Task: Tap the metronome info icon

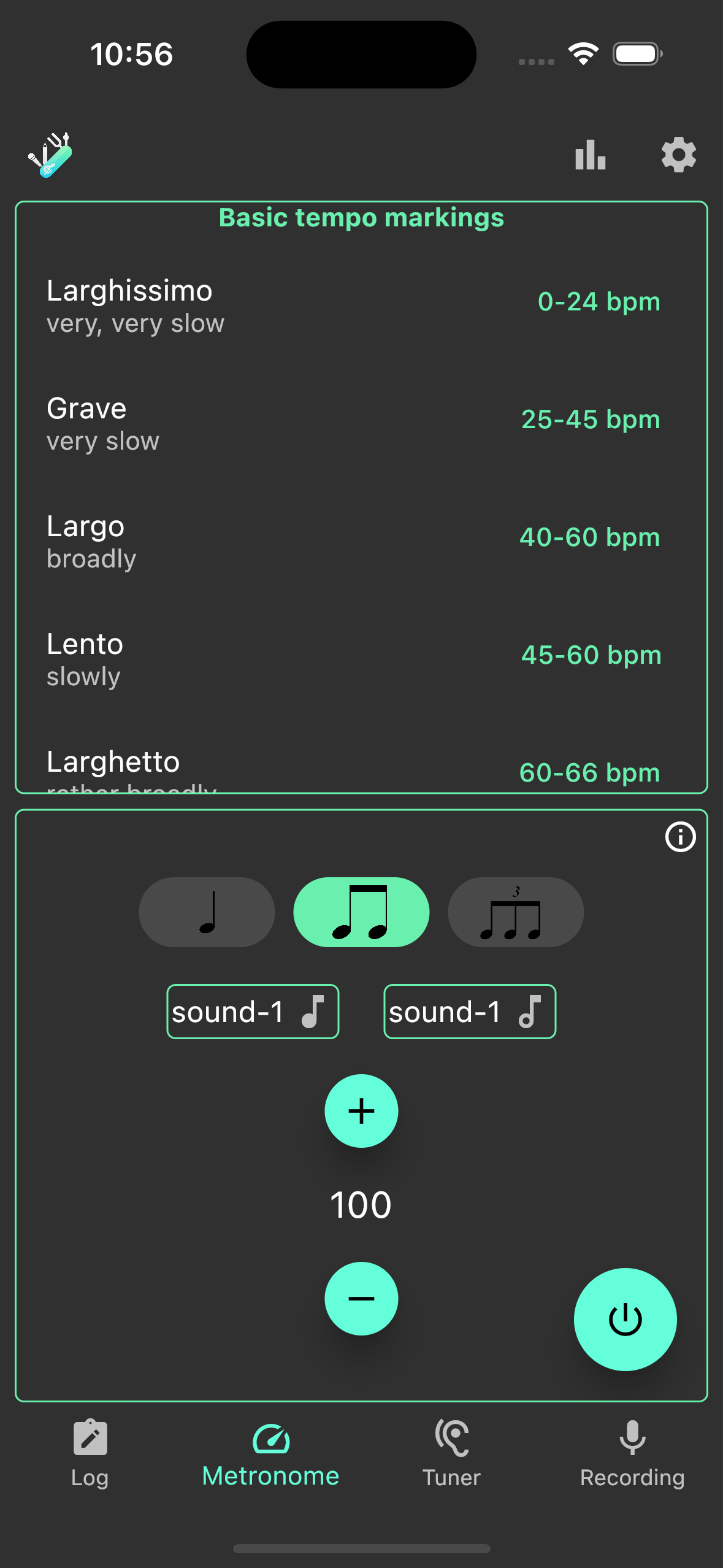Action: pos(680,837)
